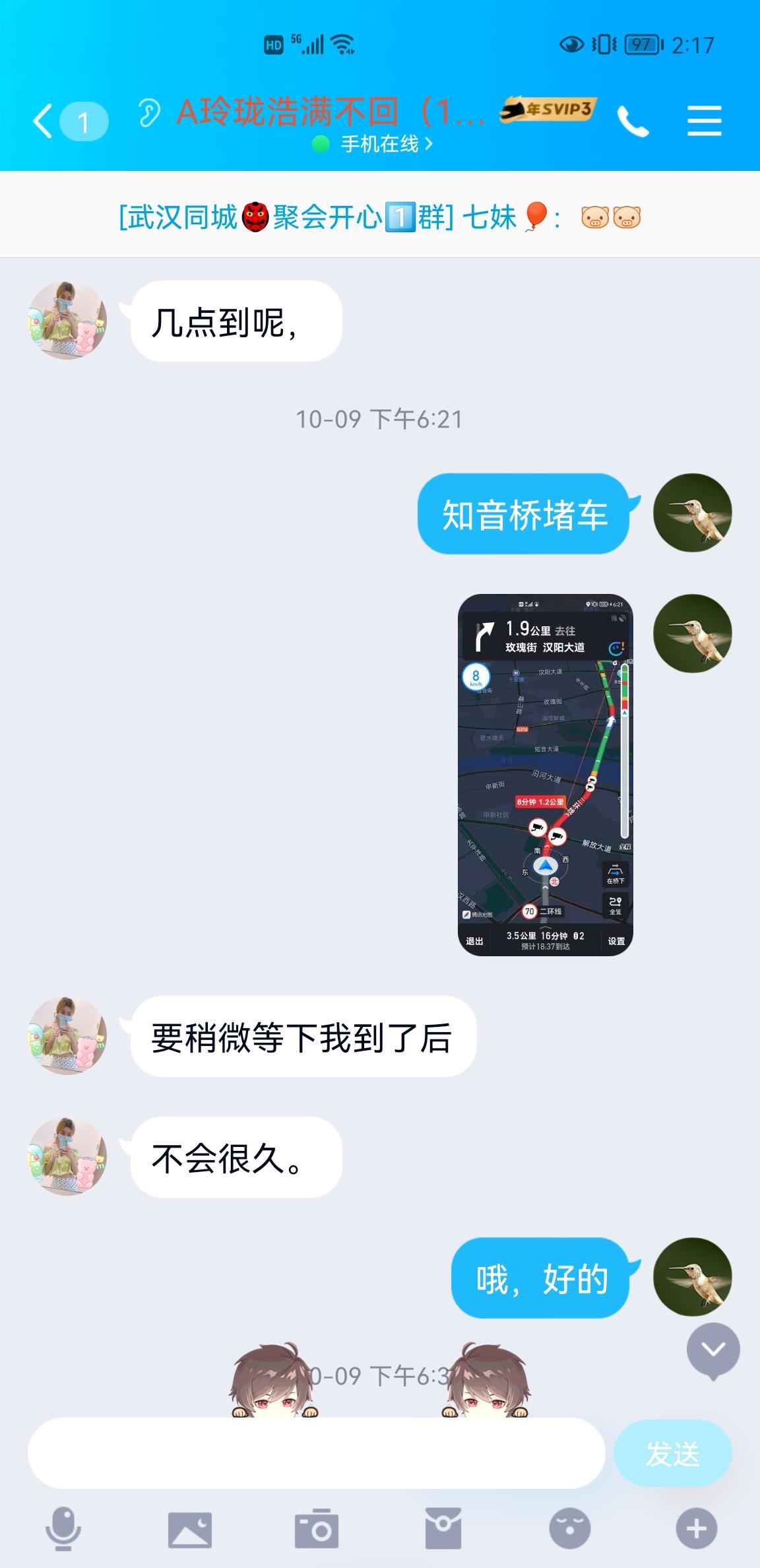Open the contact's avatar beside 几点到呢
The image size is (760, 1568).
point(67,321)
